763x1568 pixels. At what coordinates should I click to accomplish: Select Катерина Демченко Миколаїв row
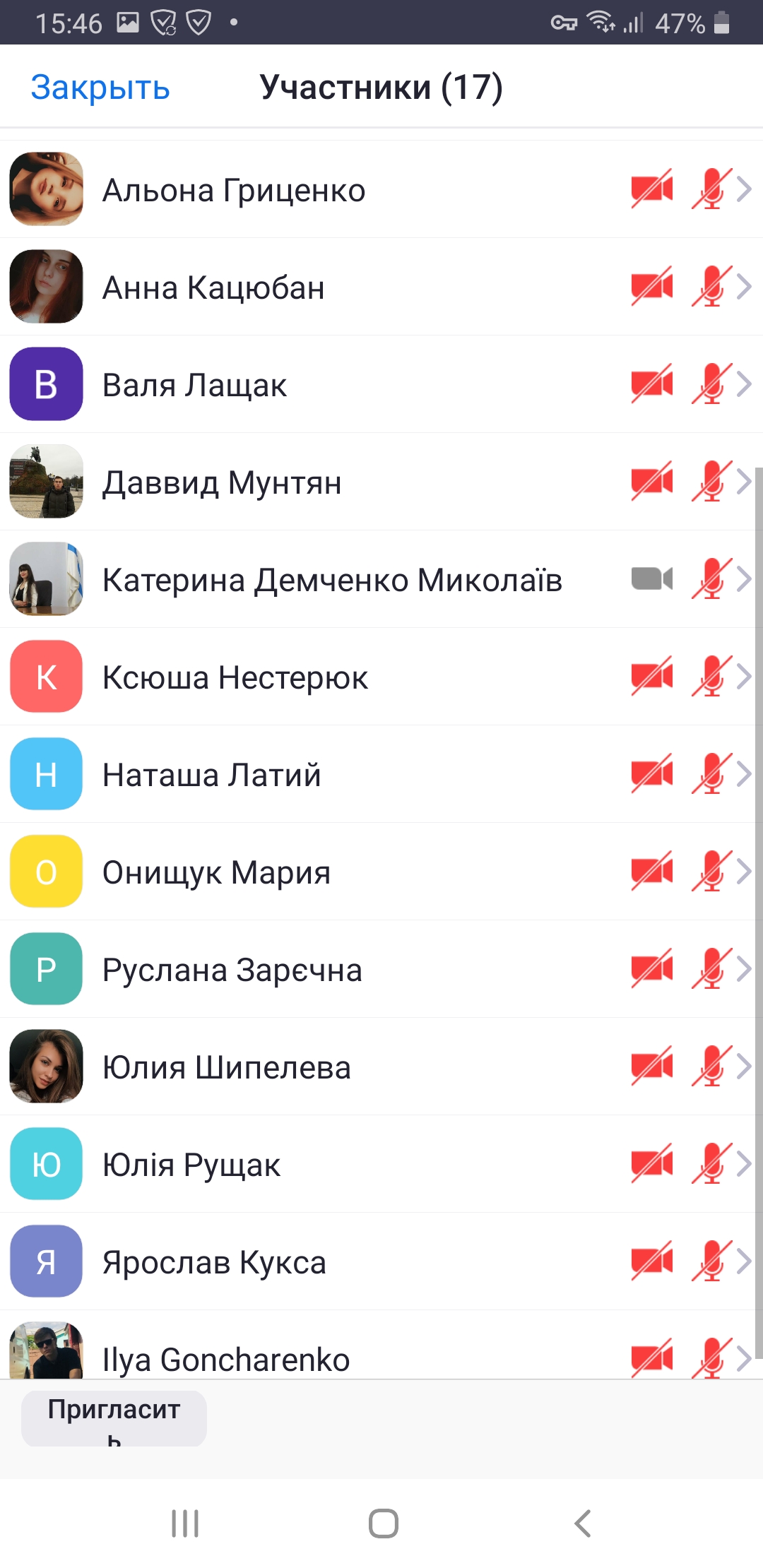(x=332, y=580)
